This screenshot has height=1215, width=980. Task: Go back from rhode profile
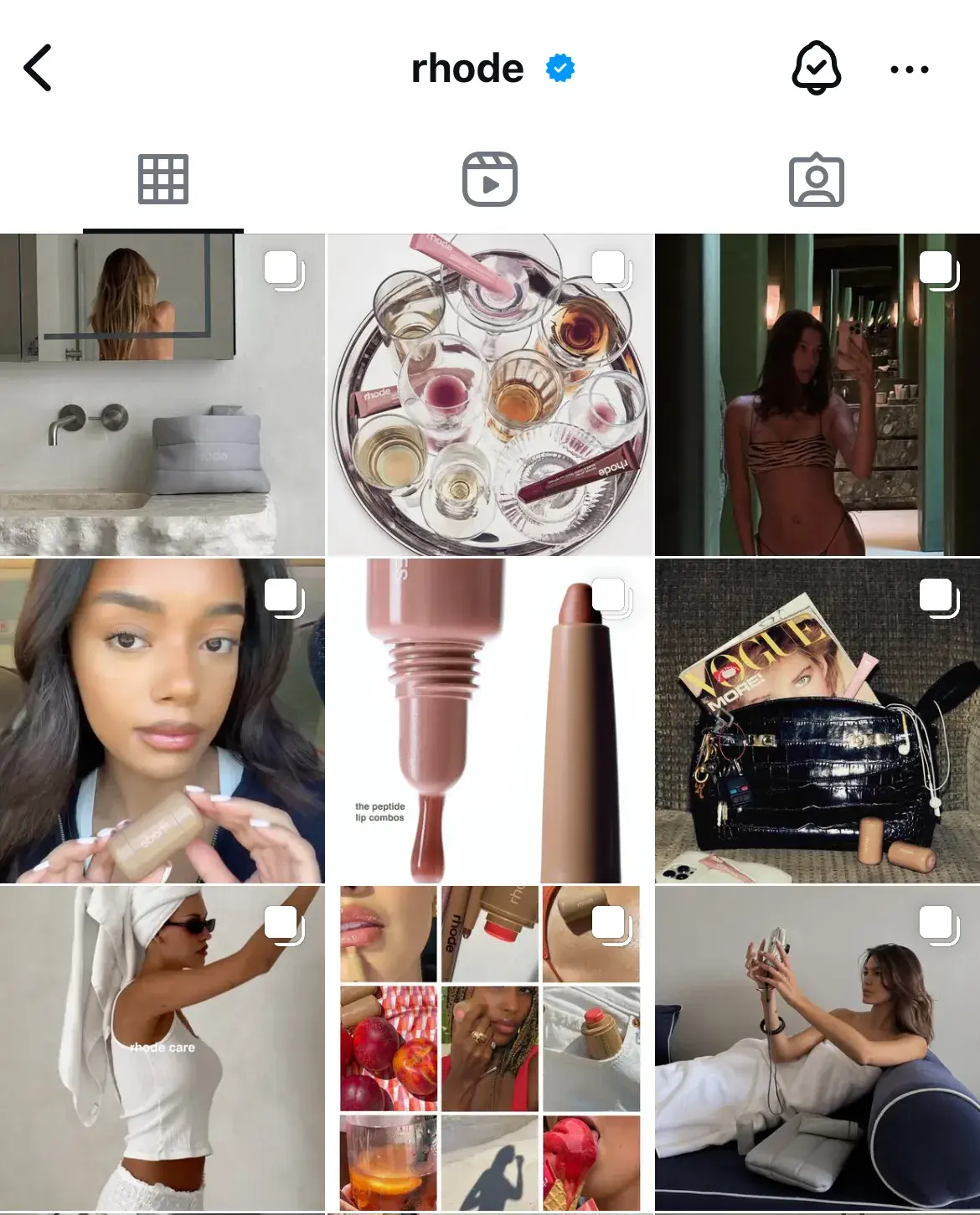pyautogui.click(x=39, y=69)
